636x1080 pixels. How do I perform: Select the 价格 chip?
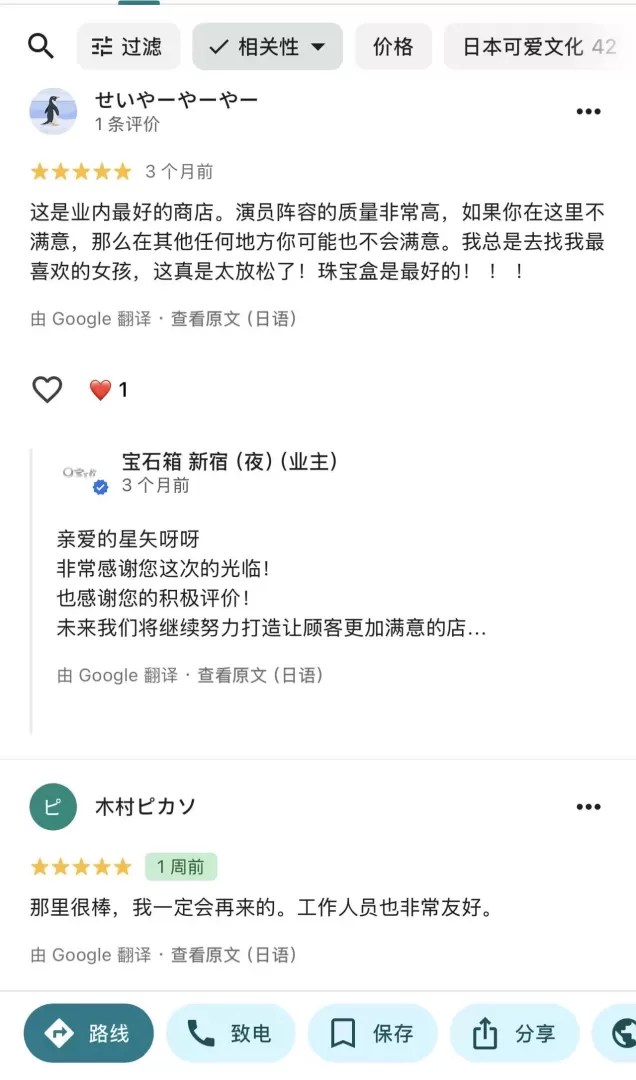tap(393, 46)
